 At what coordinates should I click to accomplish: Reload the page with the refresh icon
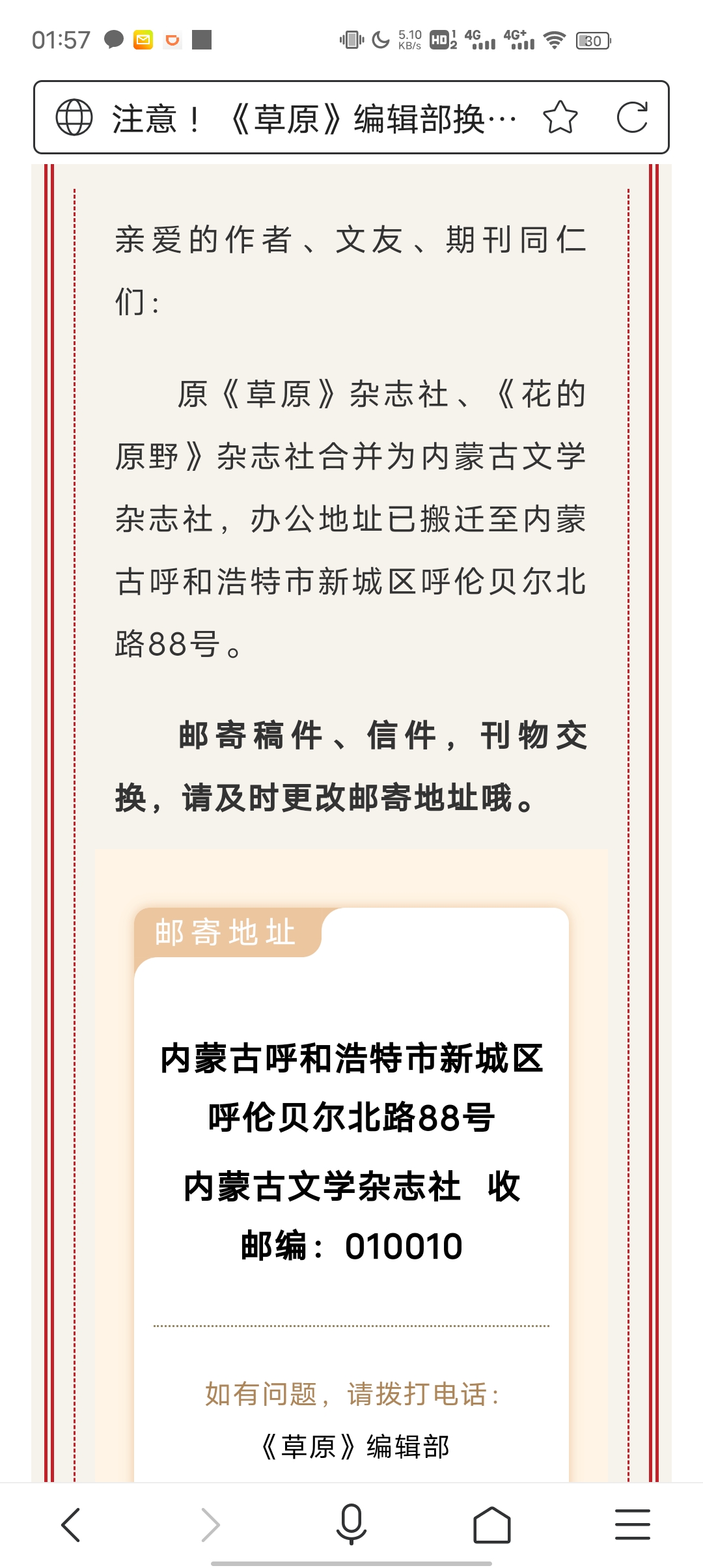tap(632, 117)
